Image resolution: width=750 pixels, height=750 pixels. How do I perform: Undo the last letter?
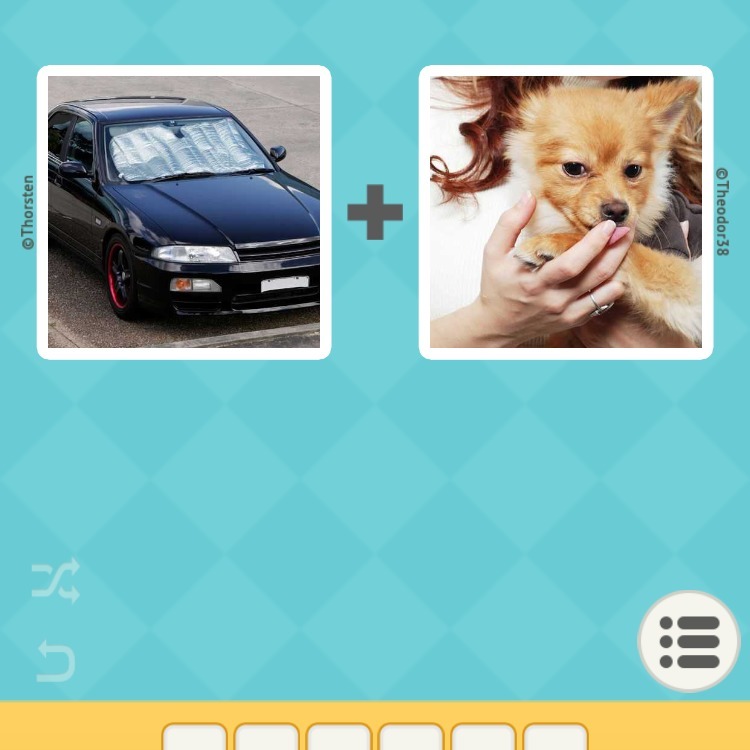[x=56, y=661]
